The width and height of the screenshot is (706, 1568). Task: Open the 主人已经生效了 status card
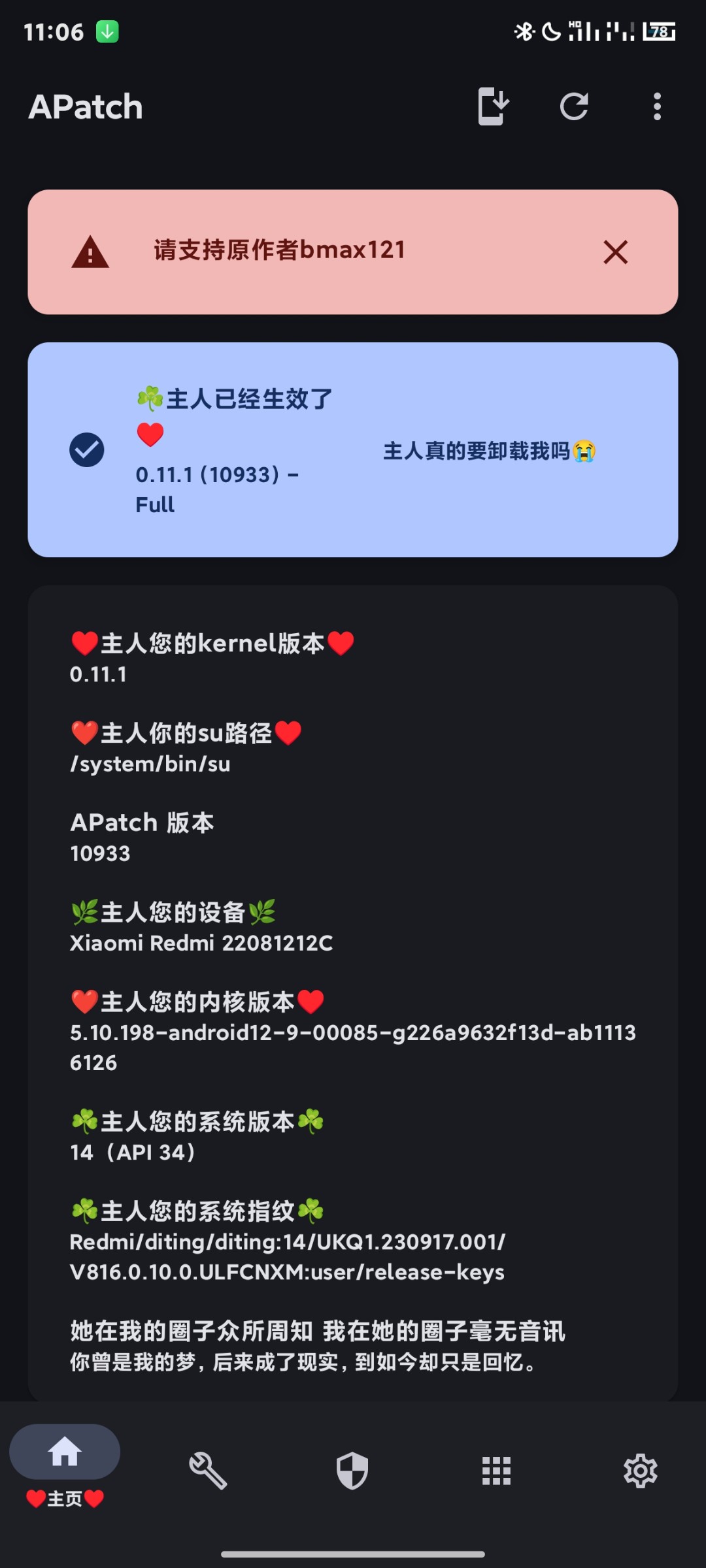[x=353, y=449]
